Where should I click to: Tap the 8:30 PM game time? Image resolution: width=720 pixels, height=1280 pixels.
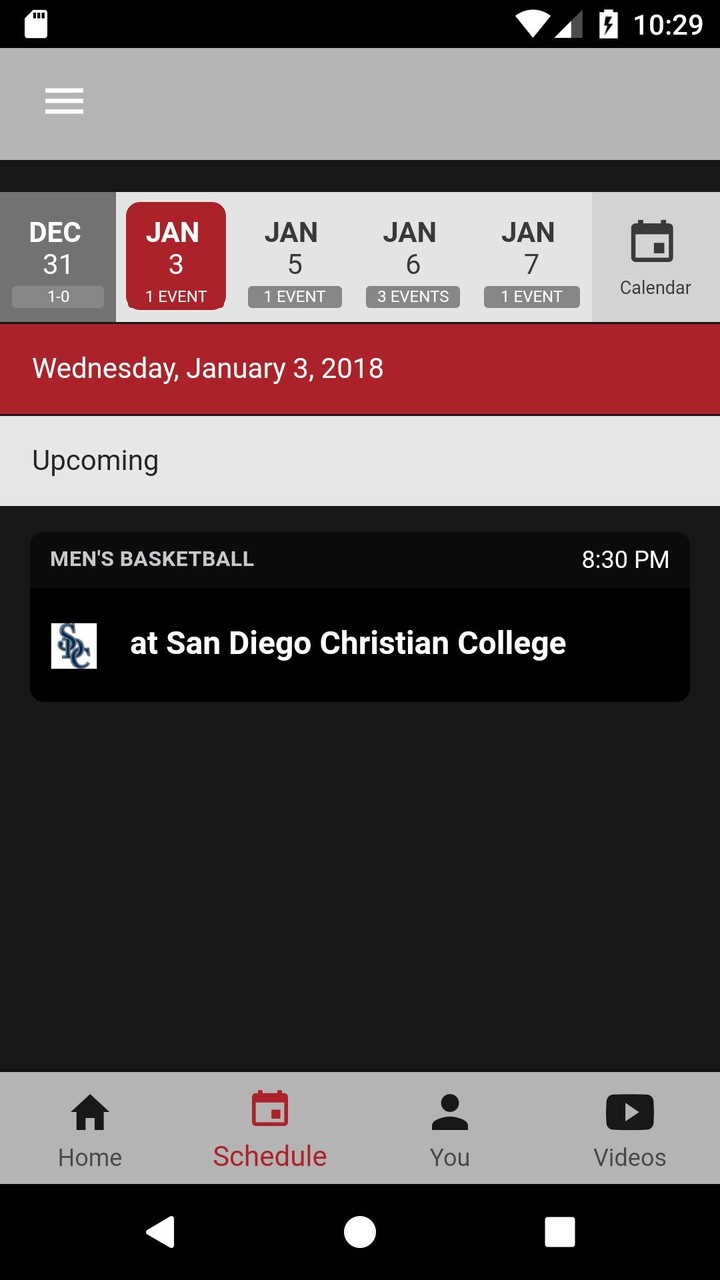(x=625, y=559)
